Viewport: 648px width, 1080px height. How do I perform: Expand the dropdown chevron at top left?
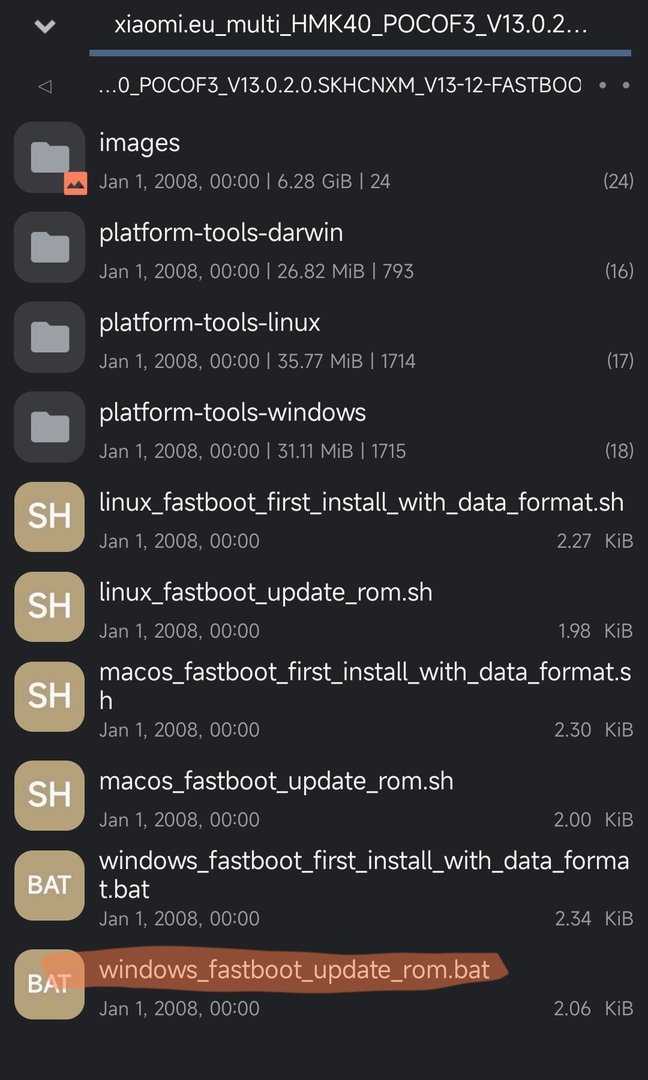click(x=45, y=27)
